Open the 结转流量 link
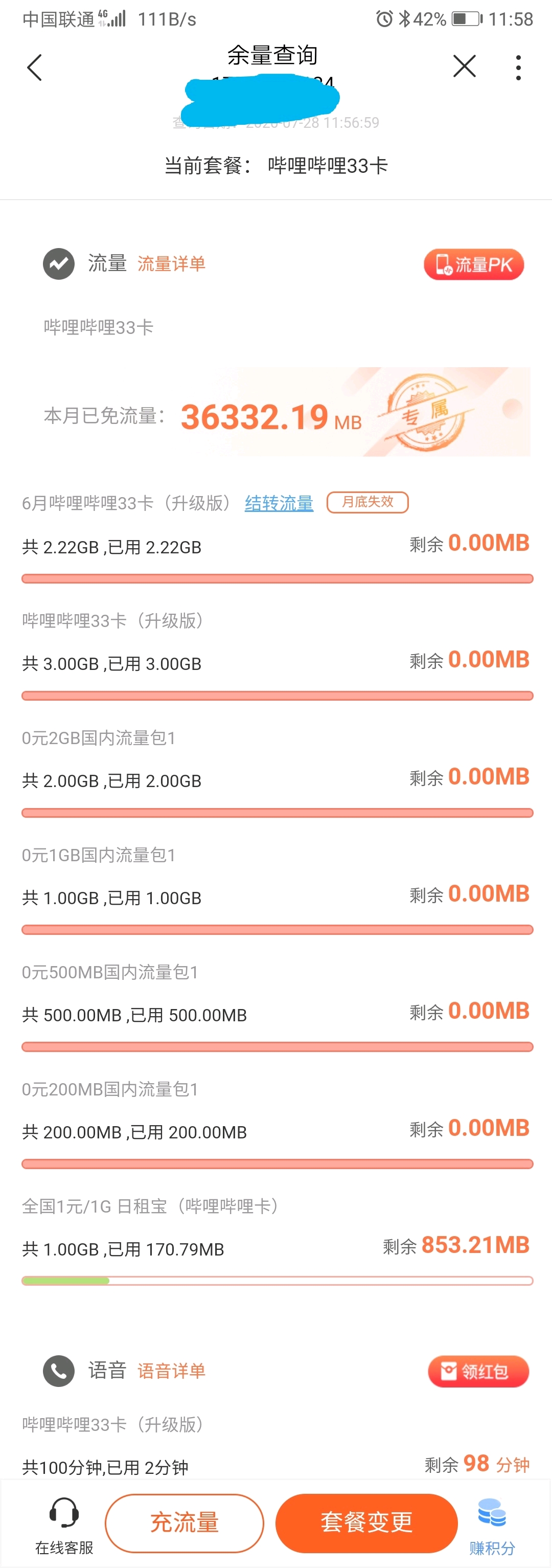552x1568 pixels. pyautogui.click(x=279, y=503)
